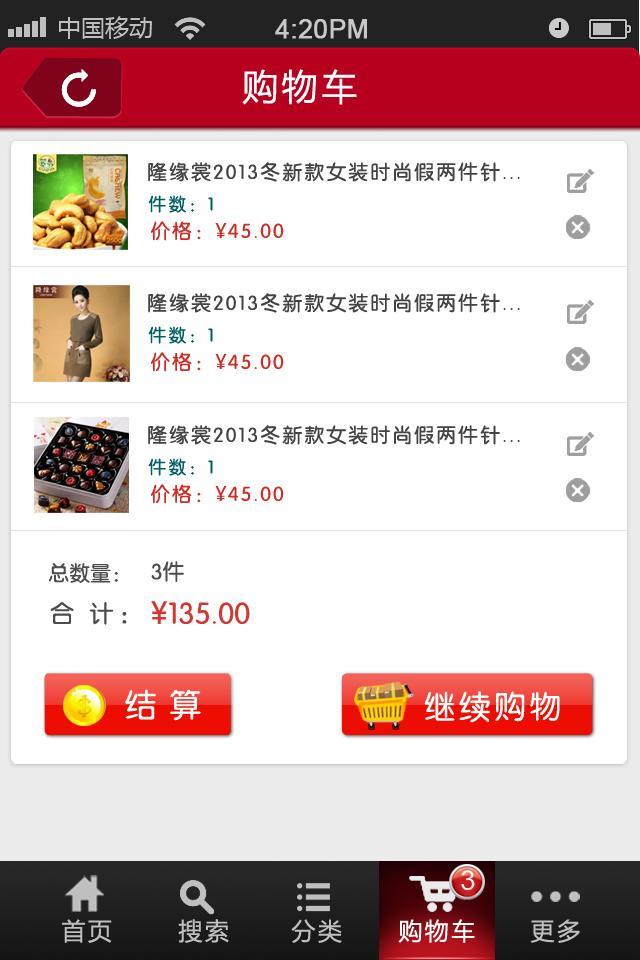This screenshot has width=640, height=960.
Task: Open the cashew nuts product image
Action: pos(81,202)
